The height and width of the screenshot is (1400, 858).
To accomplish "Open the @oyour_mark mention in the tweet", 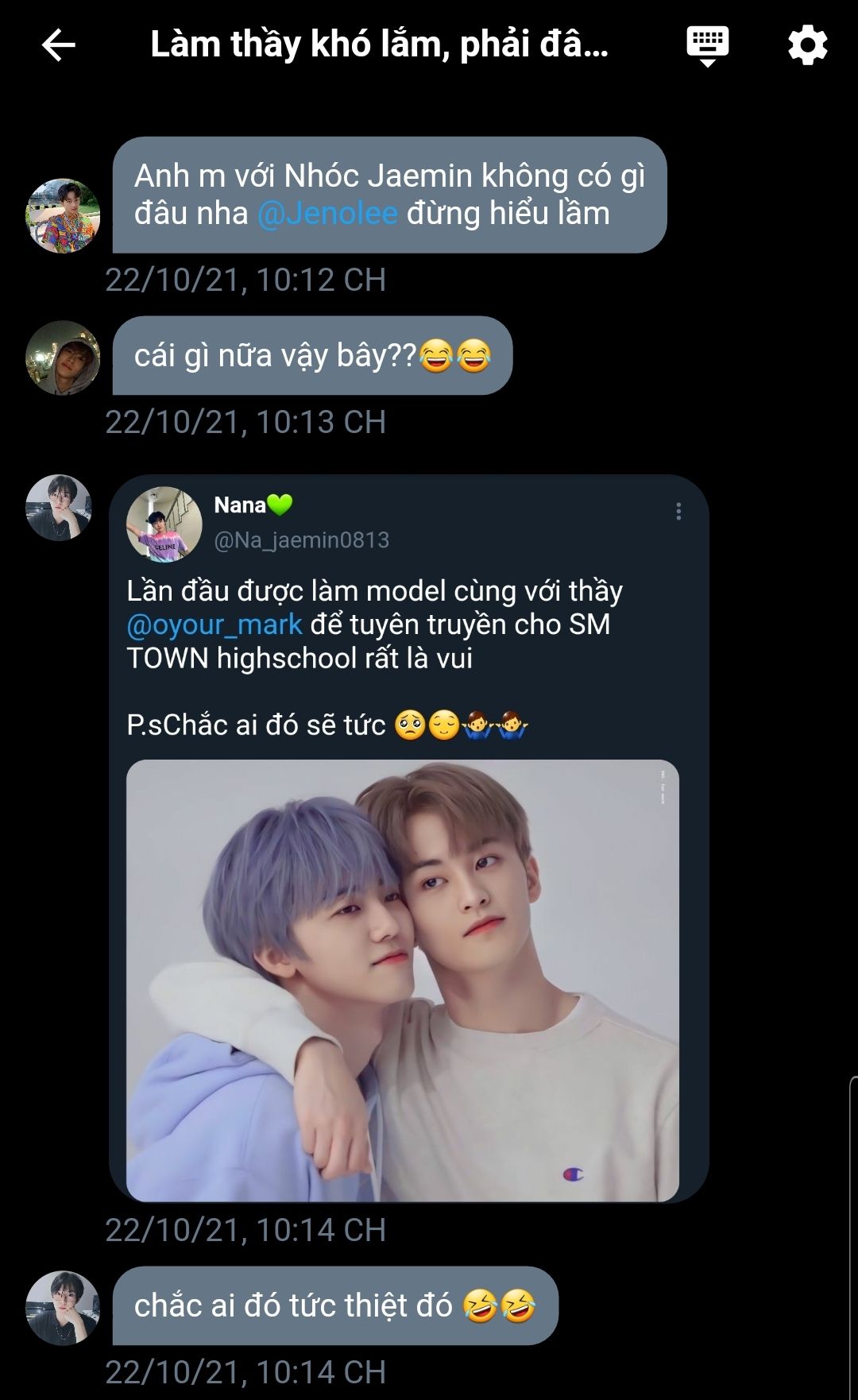I will (x=214, y=625).
